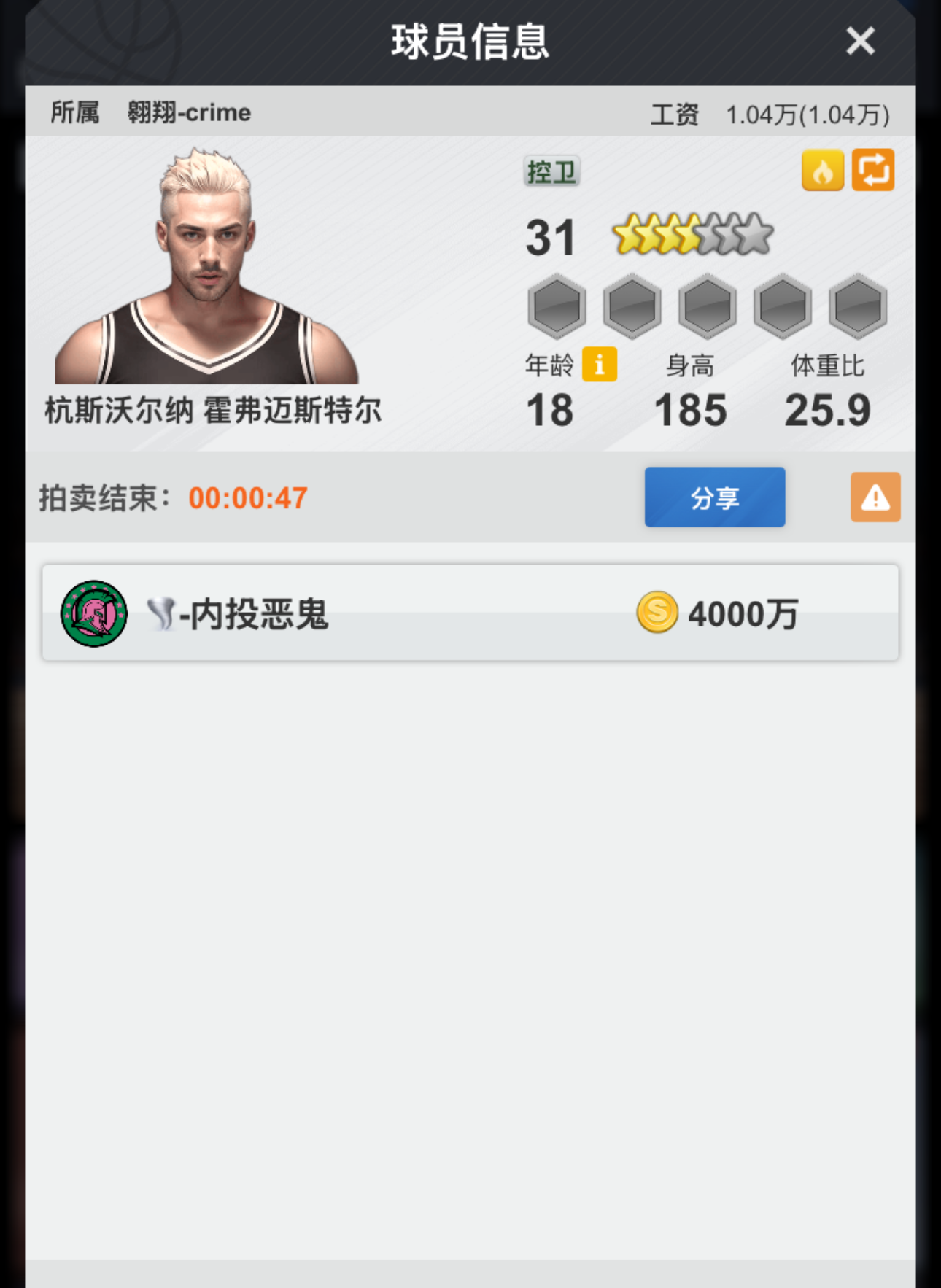Click the auction countdown timer 00:00:47
Viewport: 941px width, 1288px height.
[x=248, y=497]
